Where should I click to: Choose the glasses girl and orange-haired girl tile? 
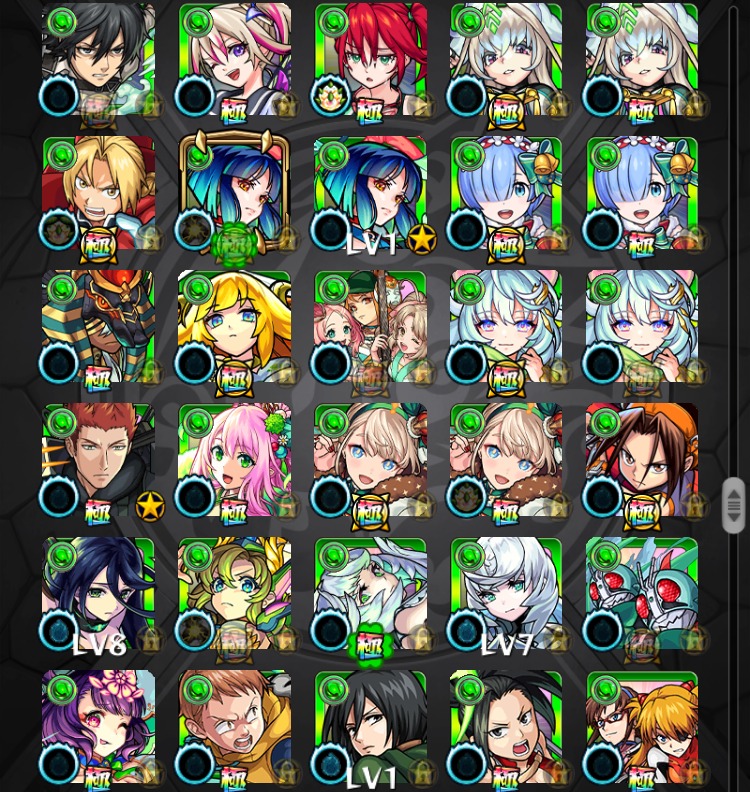click(x=642, y=727)
